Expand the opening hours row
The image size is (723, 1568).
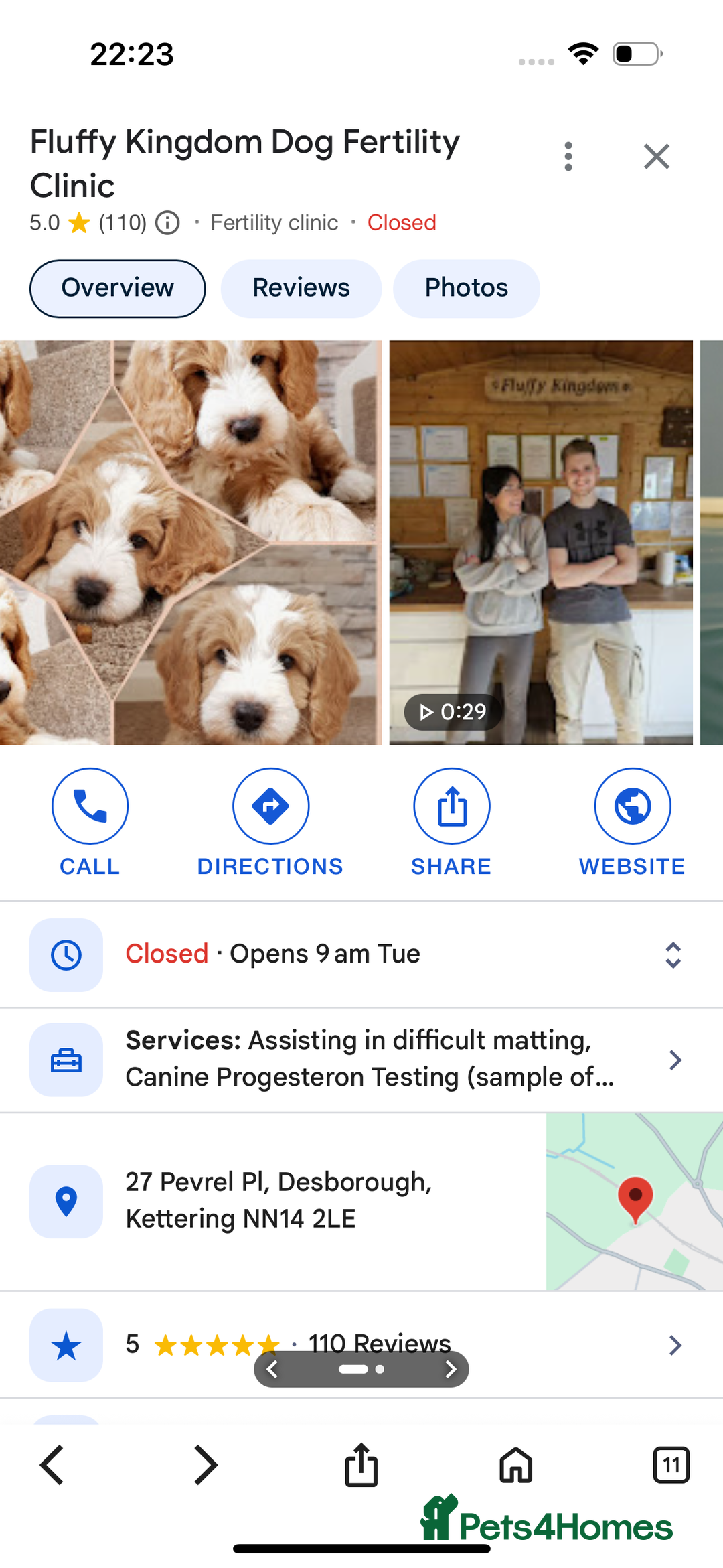point(673,954)
